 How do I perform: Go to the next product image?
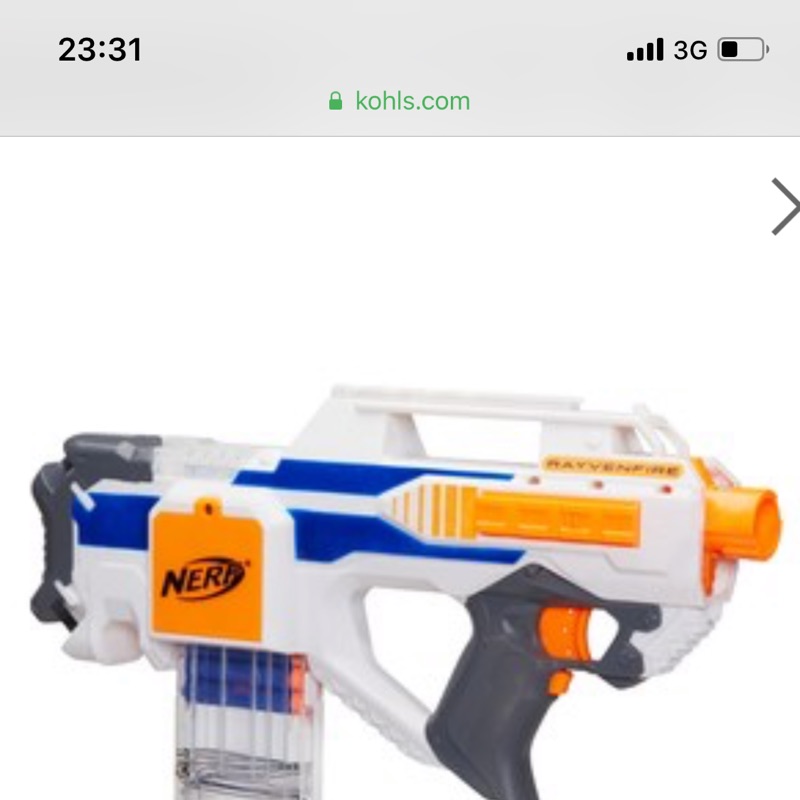[785, 207]
